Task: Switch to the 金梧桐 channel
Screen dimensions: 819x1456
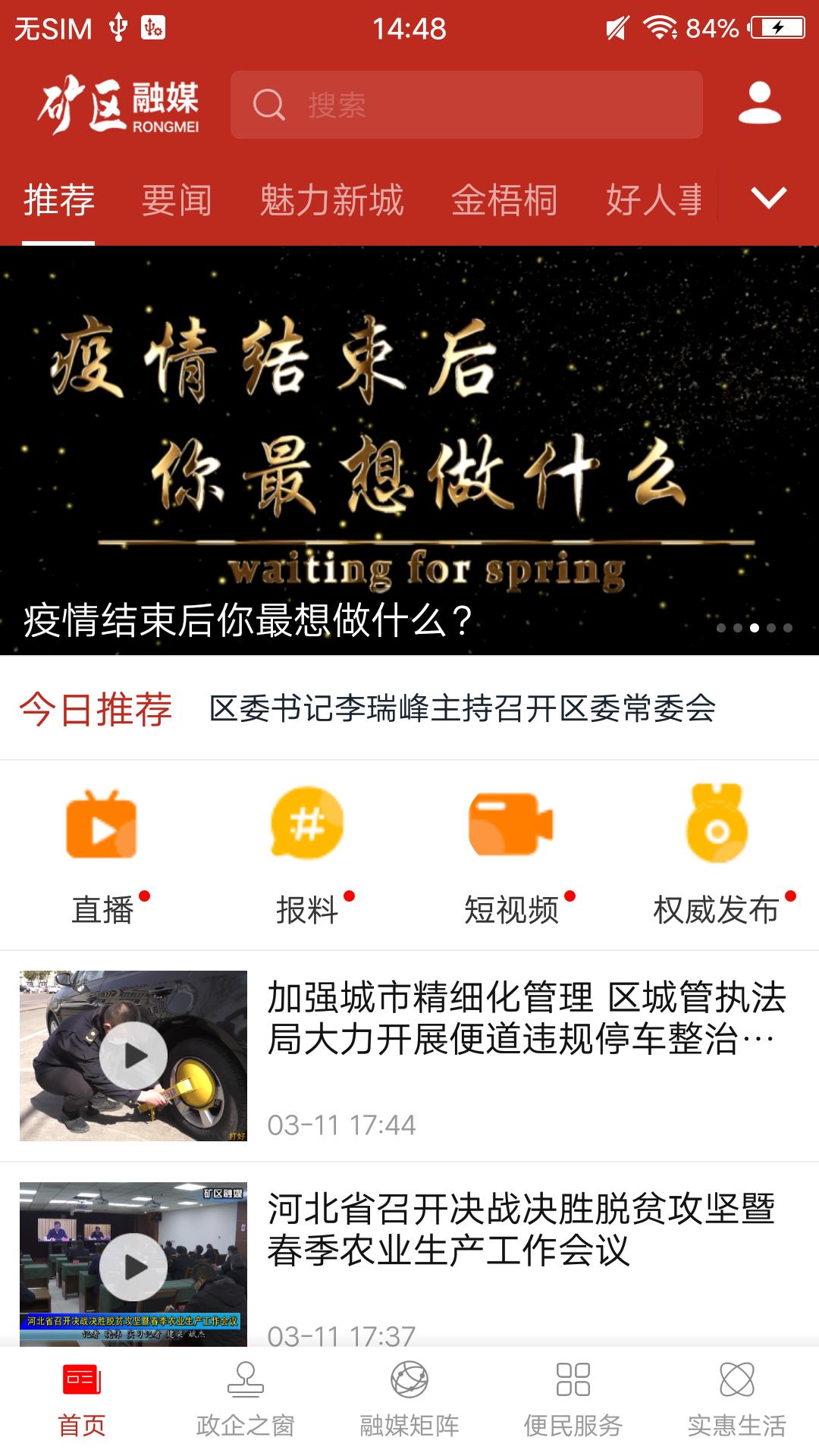Action: [x=504, y=199]
